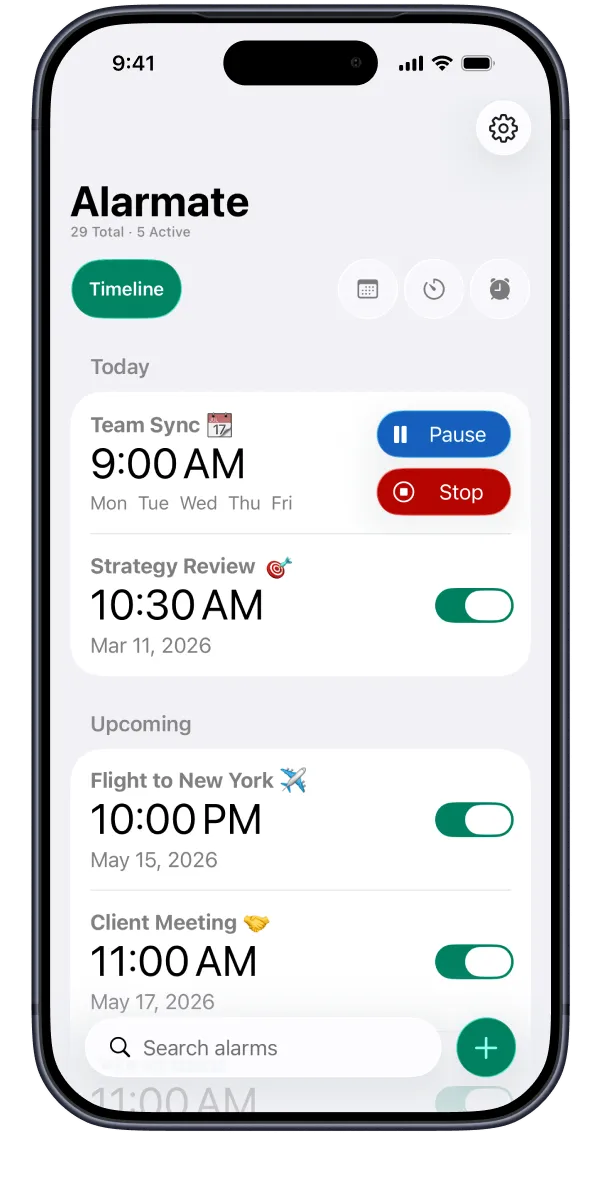Add a new alarm with plus button

486,1048
